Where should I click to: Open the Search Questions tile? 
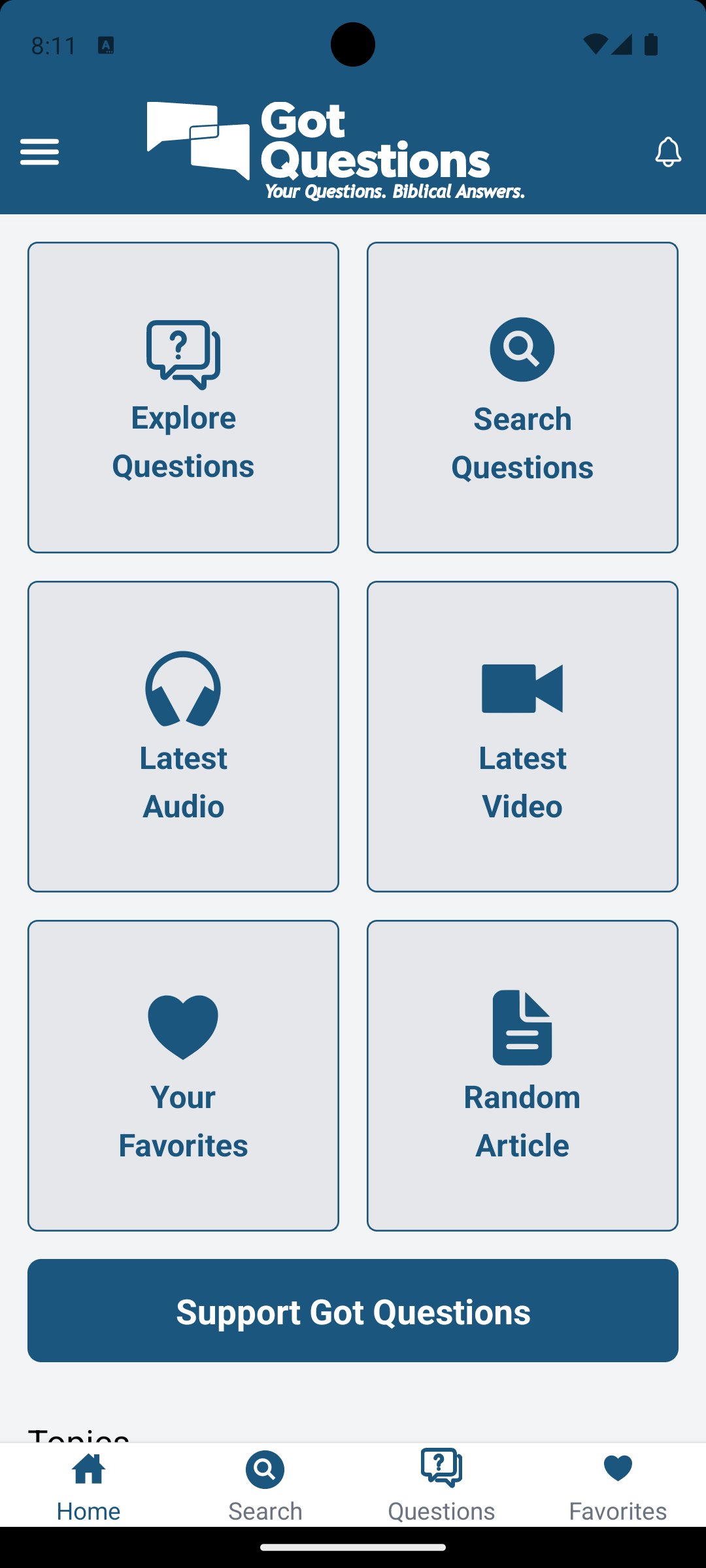(x=522, y=397)
